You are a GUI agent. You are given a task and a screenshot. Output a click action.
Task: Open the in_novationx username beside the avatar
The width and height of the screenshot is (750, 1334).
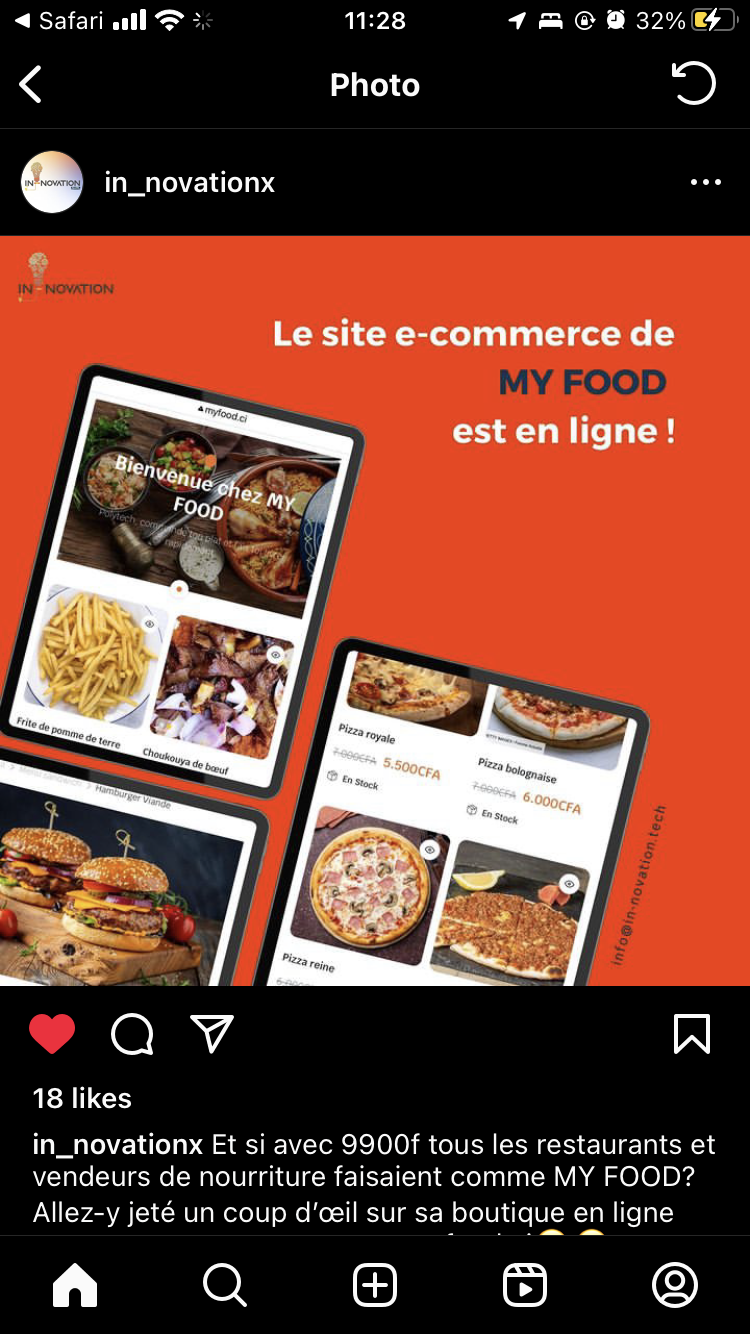click(189, 183)
